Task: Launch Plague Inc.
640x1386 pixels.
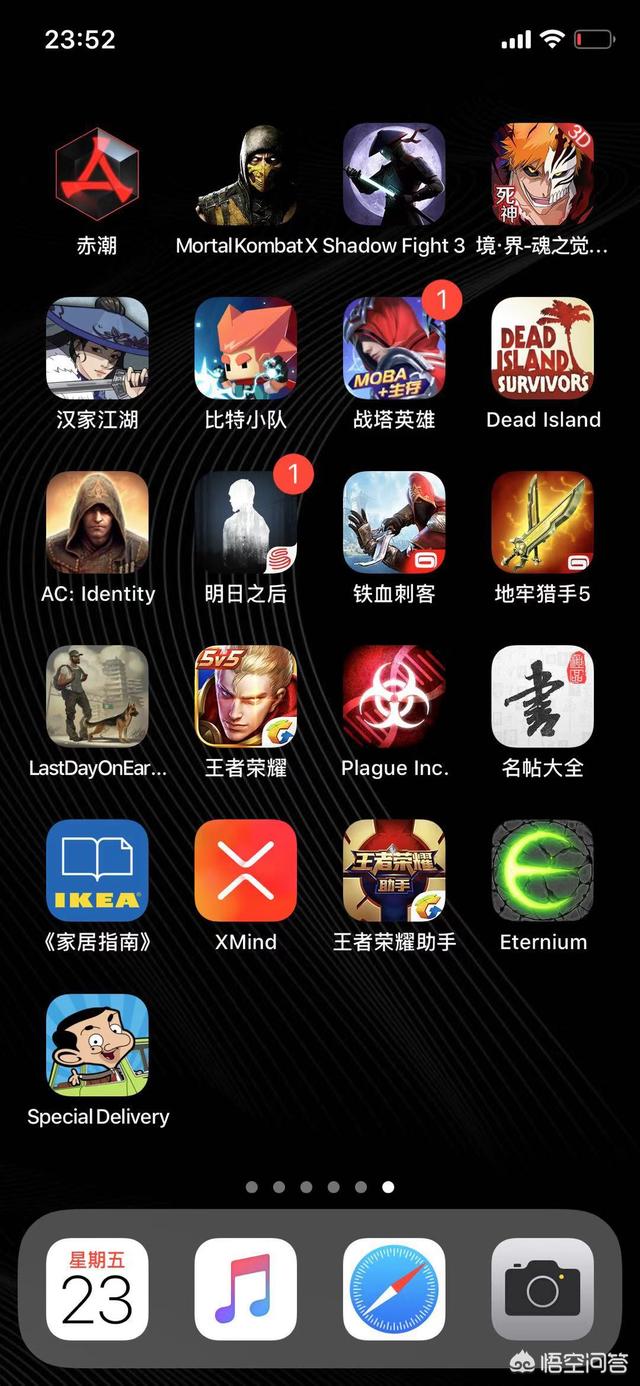Action: [394, 697]
